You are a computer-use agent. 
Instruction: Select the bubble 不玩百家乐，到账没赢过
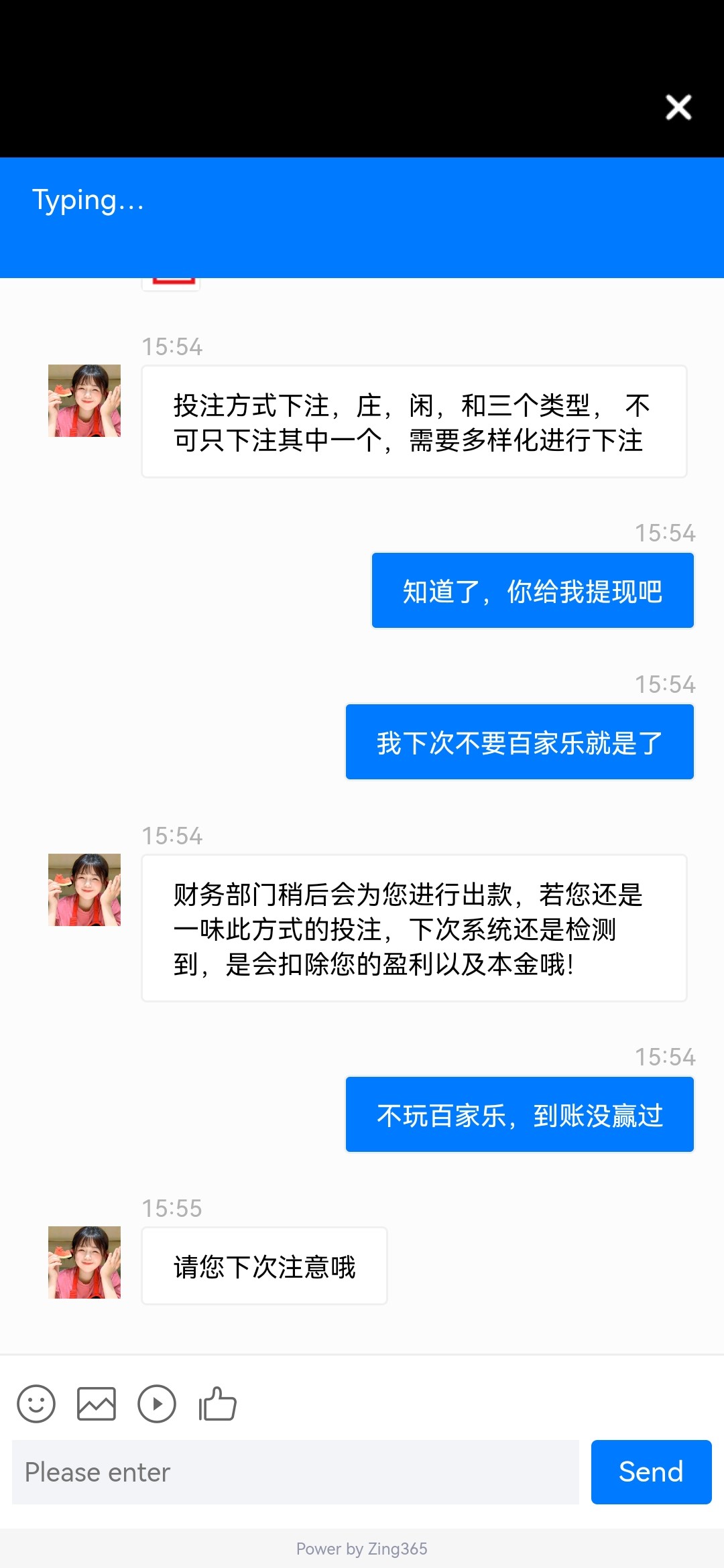point(520,1114)
